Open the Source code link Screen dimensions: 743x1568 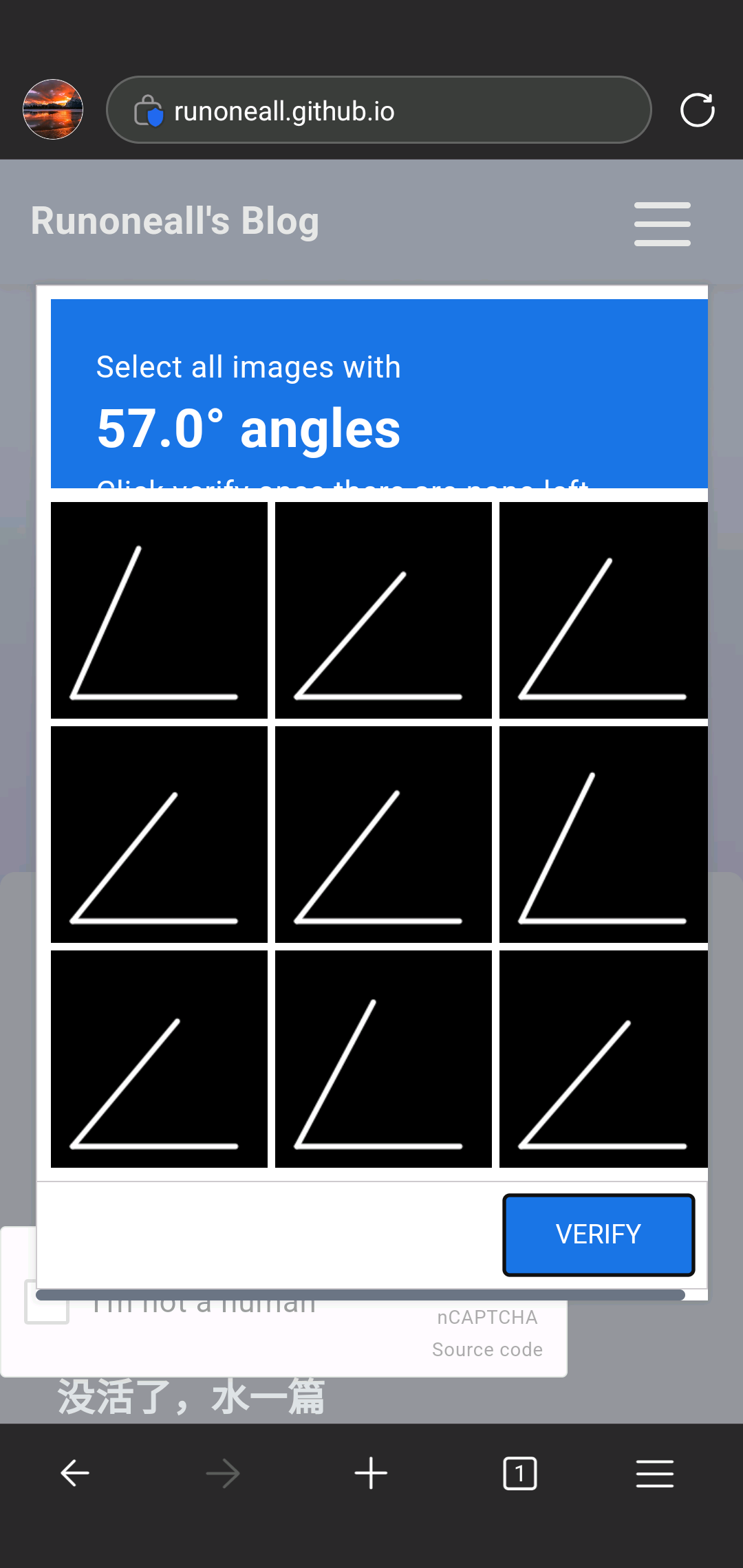(x=487, y=1349)
